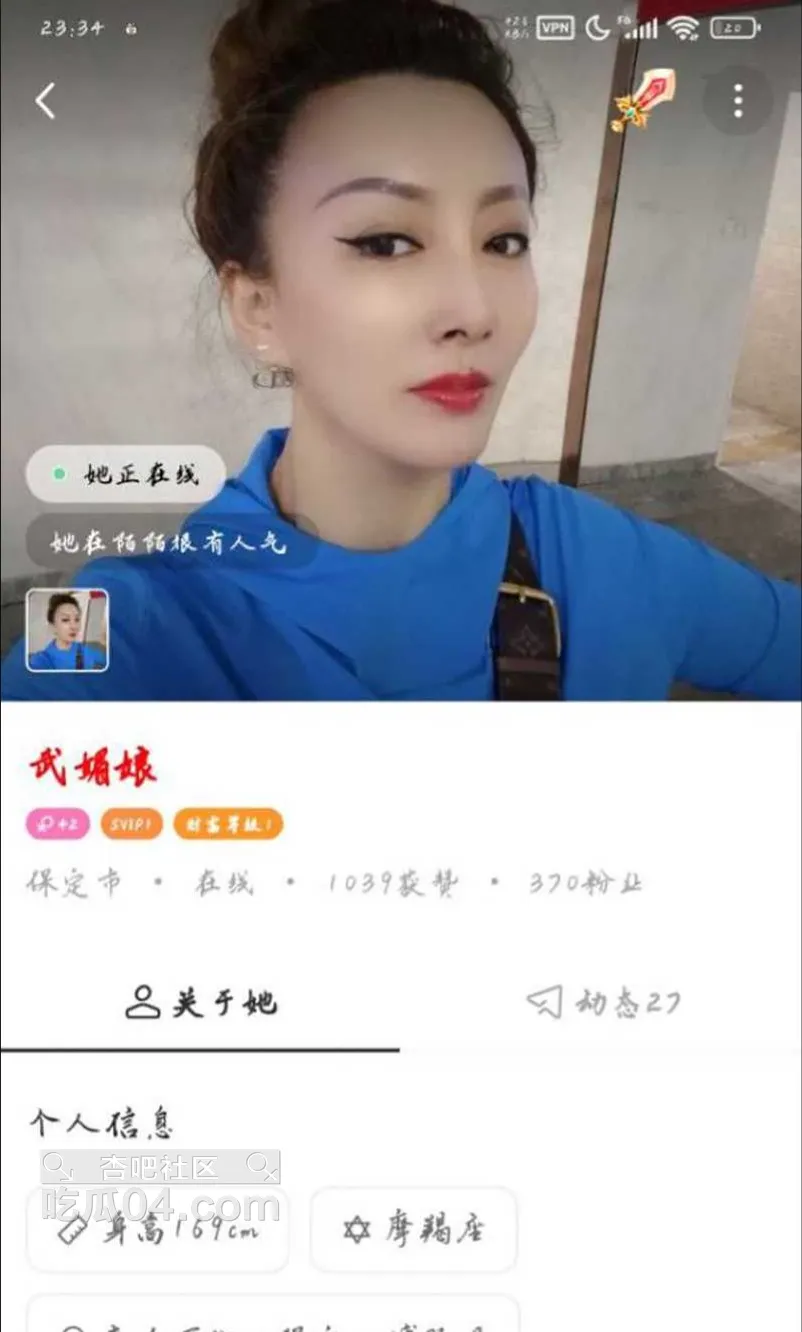Viewport: 802px width, 1332px height.
Task: Open the three-dot overflow menu
Action: click(738, 101)
